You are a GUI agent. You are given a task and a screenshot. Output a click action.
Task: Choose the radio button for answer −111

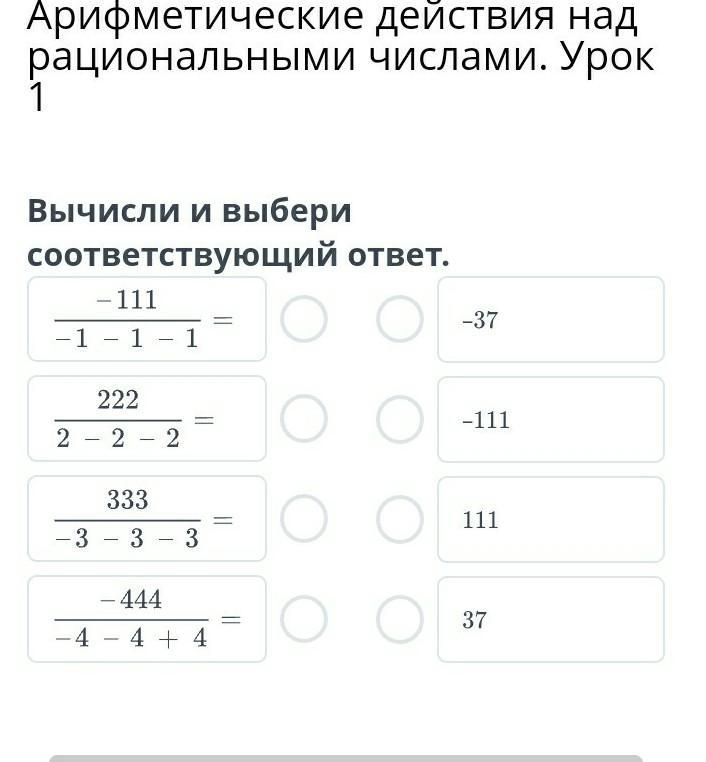[x=400, y=419]
